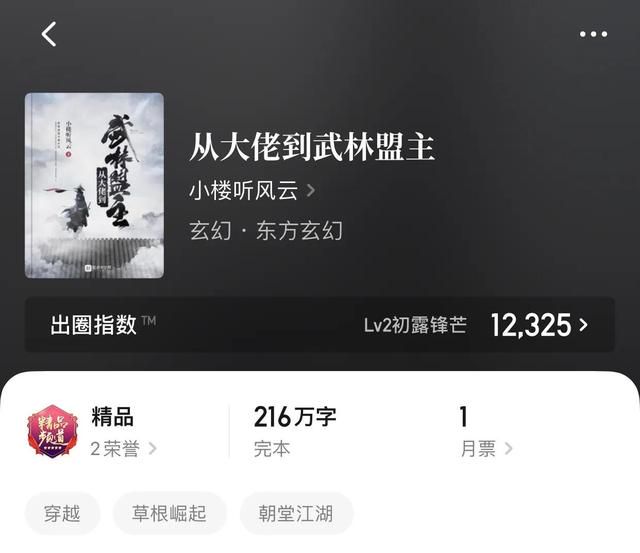Screen dimensions: 640x553
Task: Go back using the top-left arrow
Action: 49,34
